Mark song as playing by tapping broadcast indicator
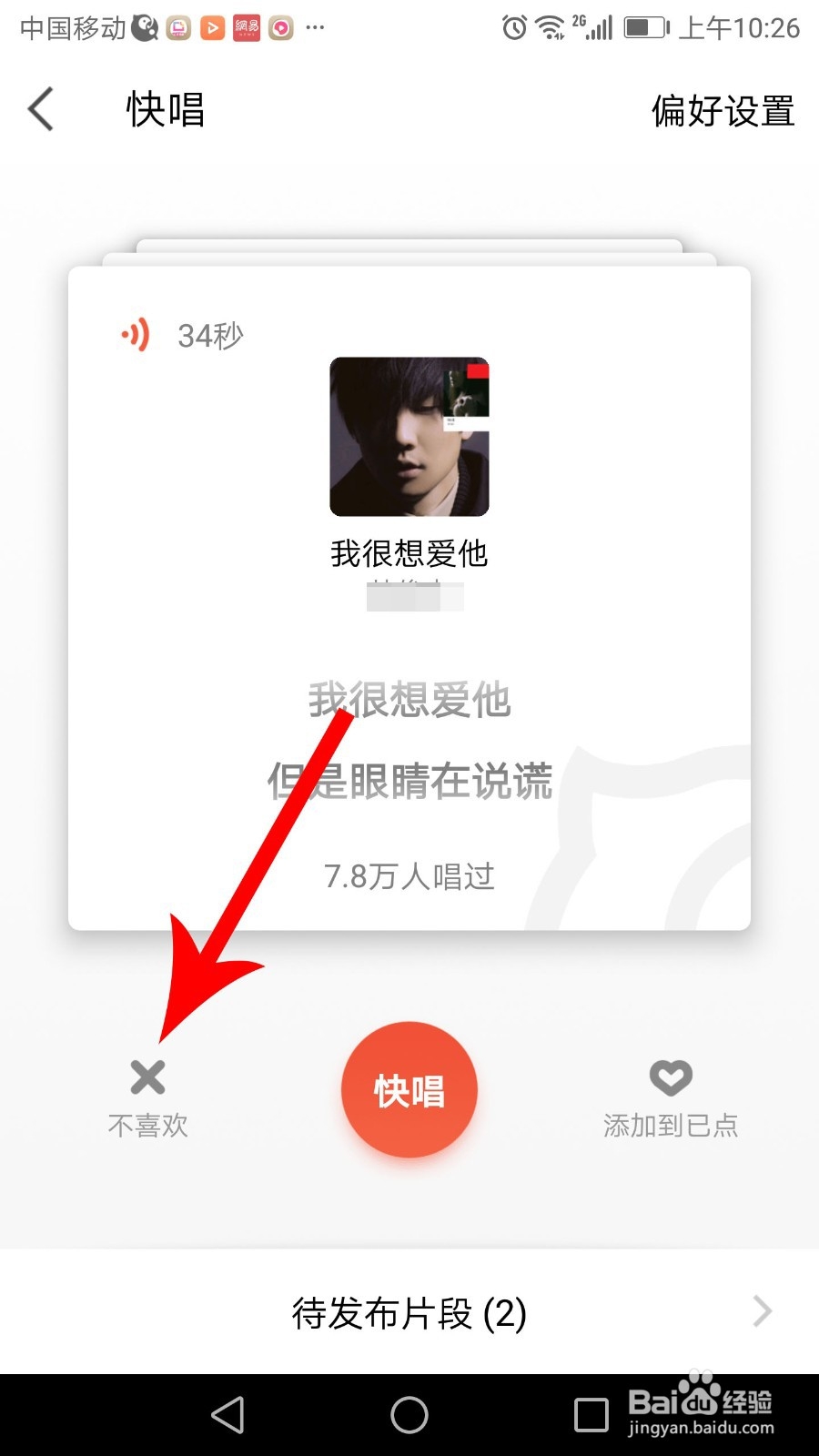 pyautogui.click(x=135, y=335)
